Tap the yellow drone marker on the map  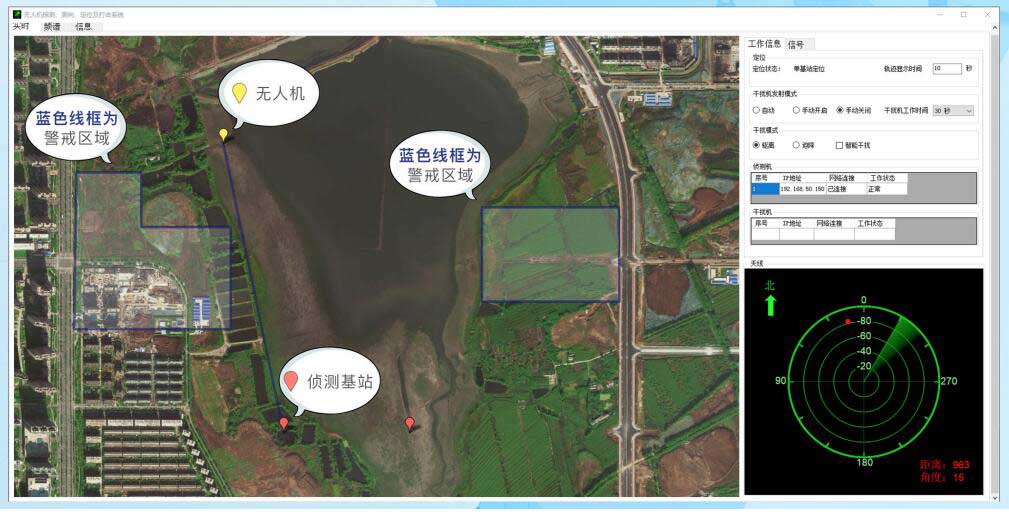pyautogui.click(x=224, y=134)
